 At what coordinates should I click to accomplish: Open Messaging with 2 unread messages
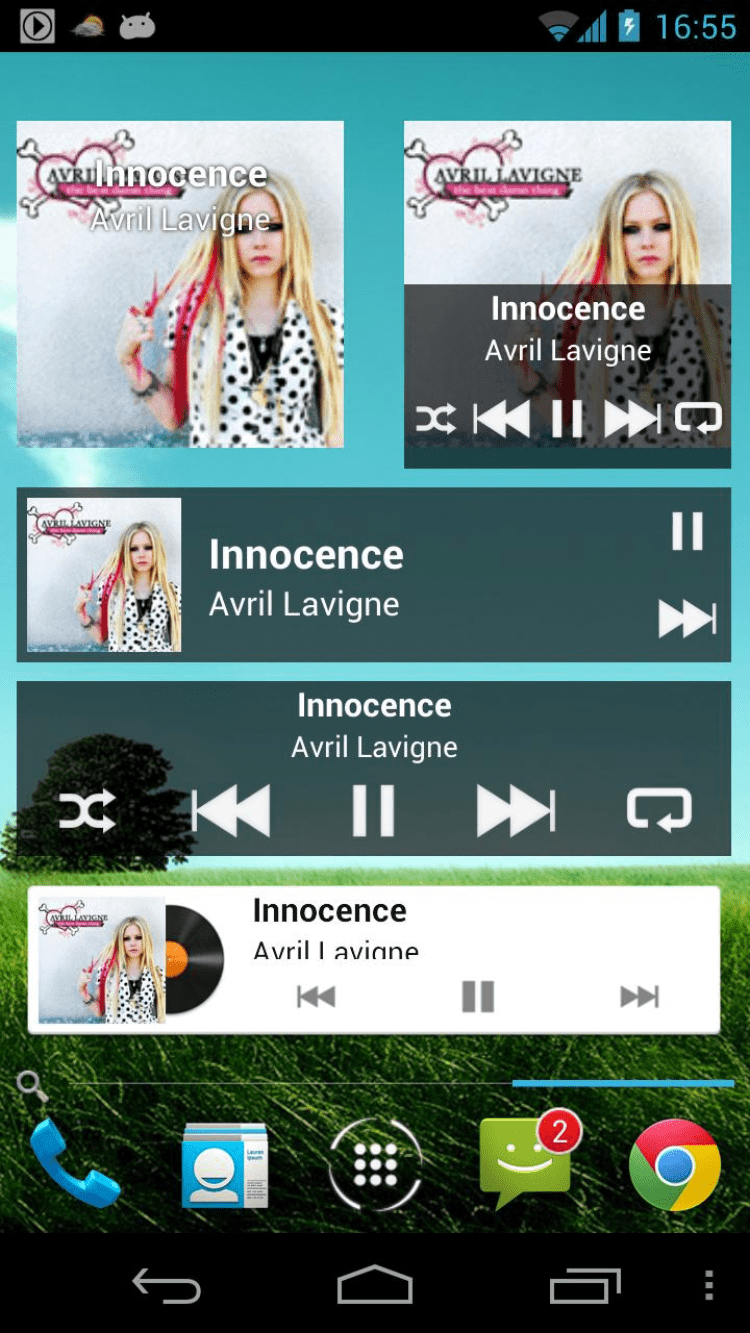(525, 1165)
